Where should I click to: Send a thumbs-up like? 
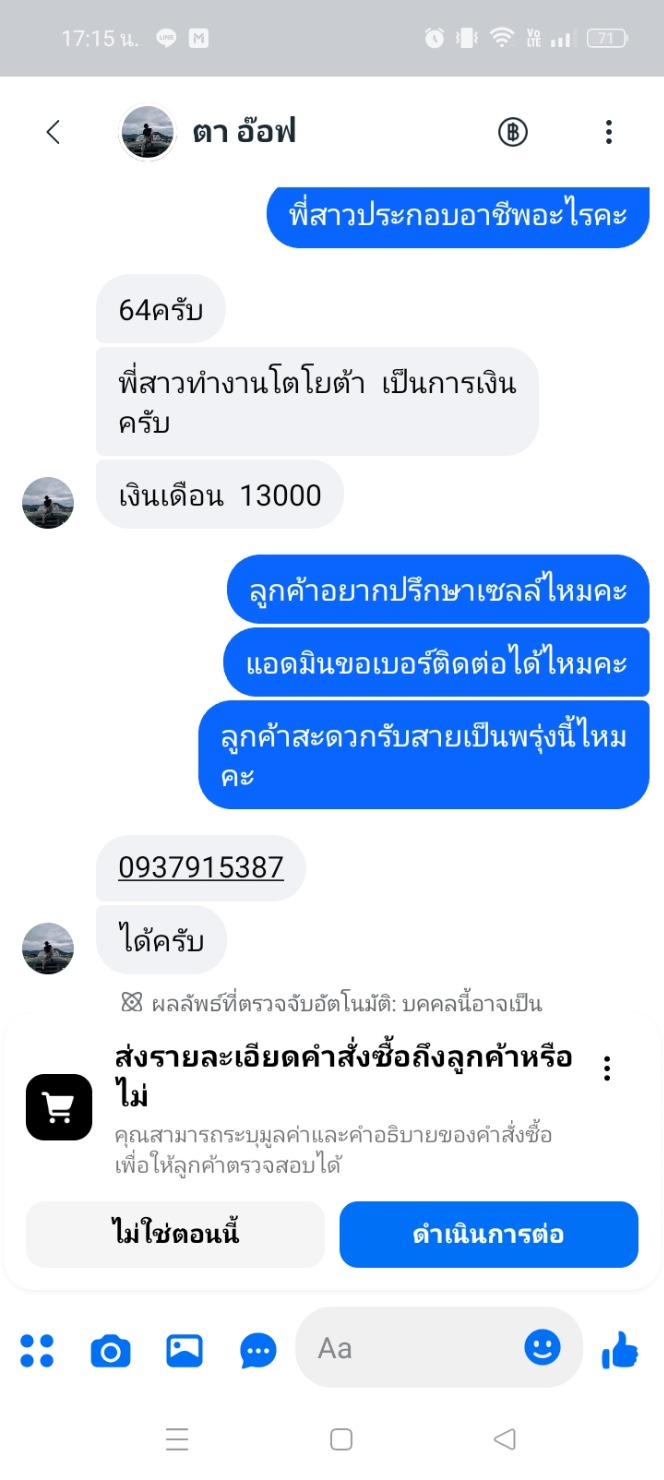[x=620, y=1350]
